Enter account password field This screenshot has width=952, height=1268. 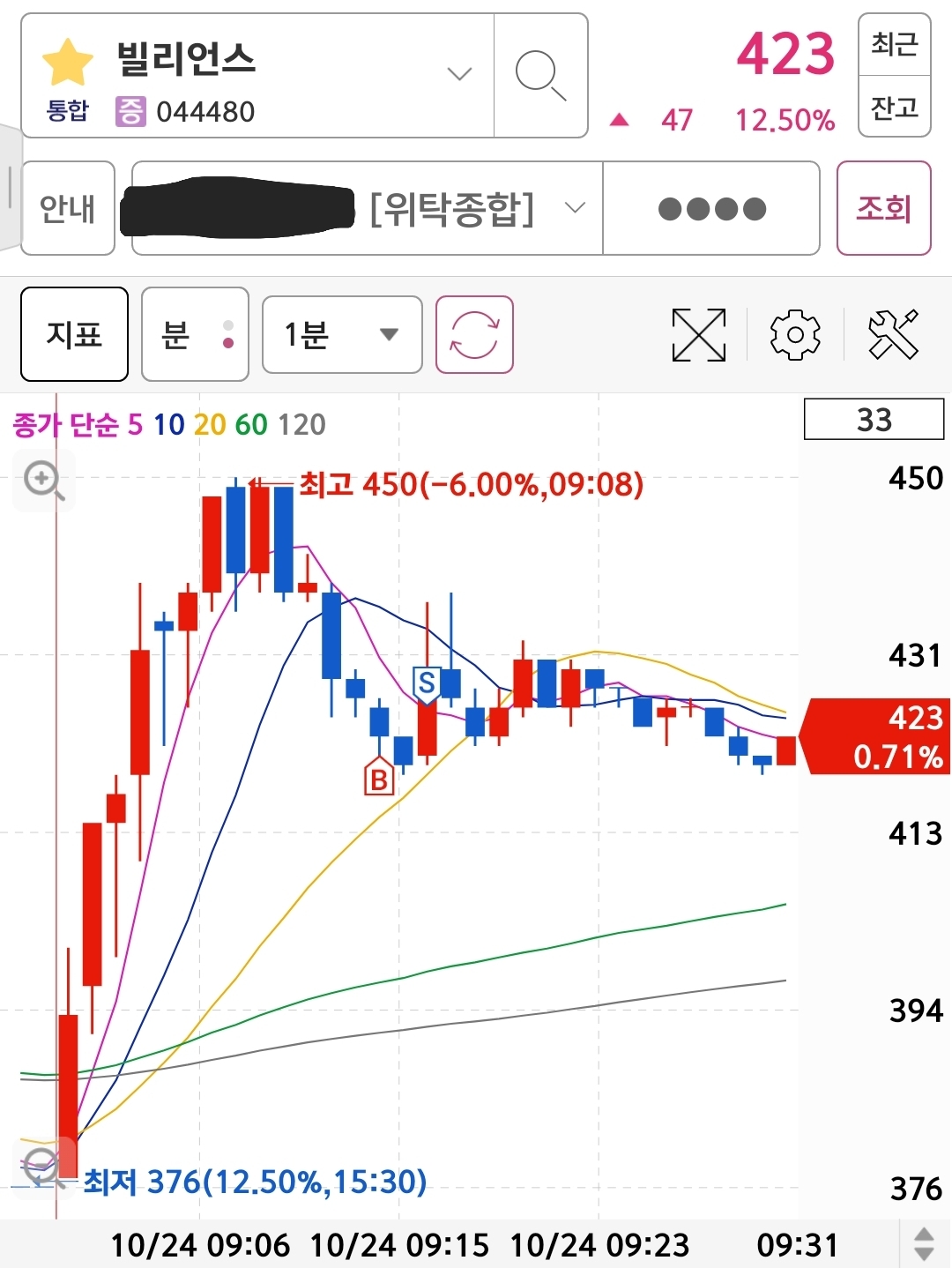(711, 209)
